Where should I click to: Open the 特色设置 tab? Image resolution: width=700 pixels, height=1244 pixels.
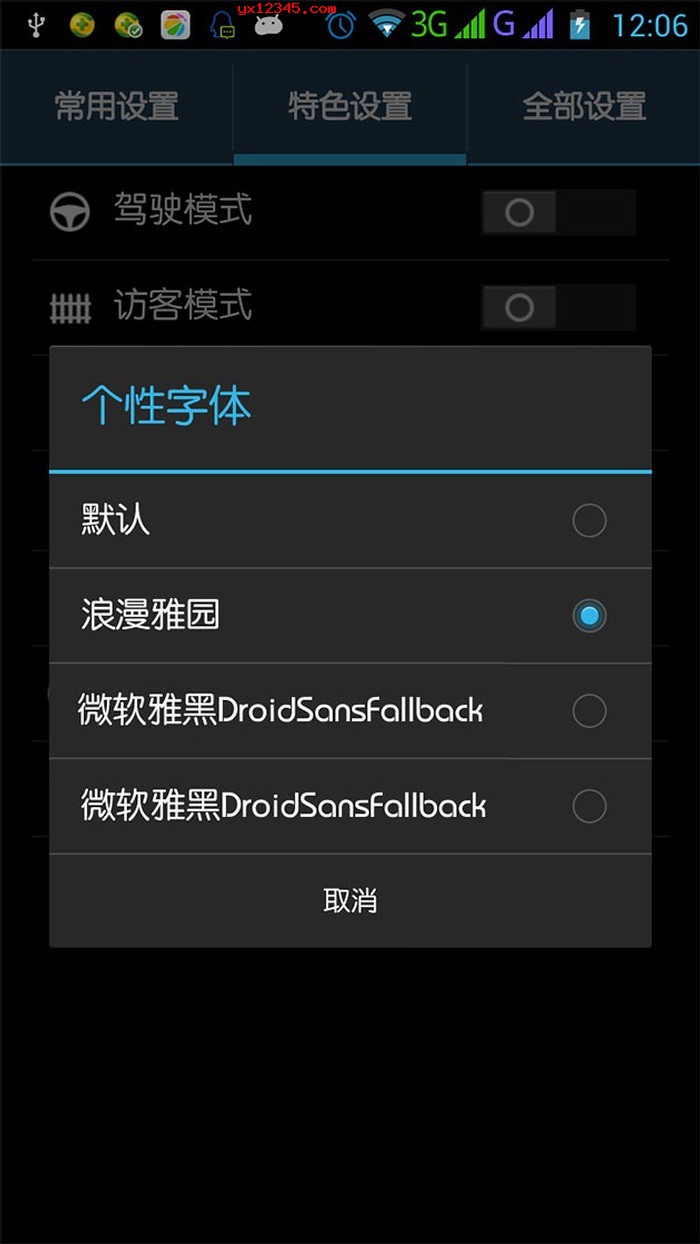pos(350,106)
